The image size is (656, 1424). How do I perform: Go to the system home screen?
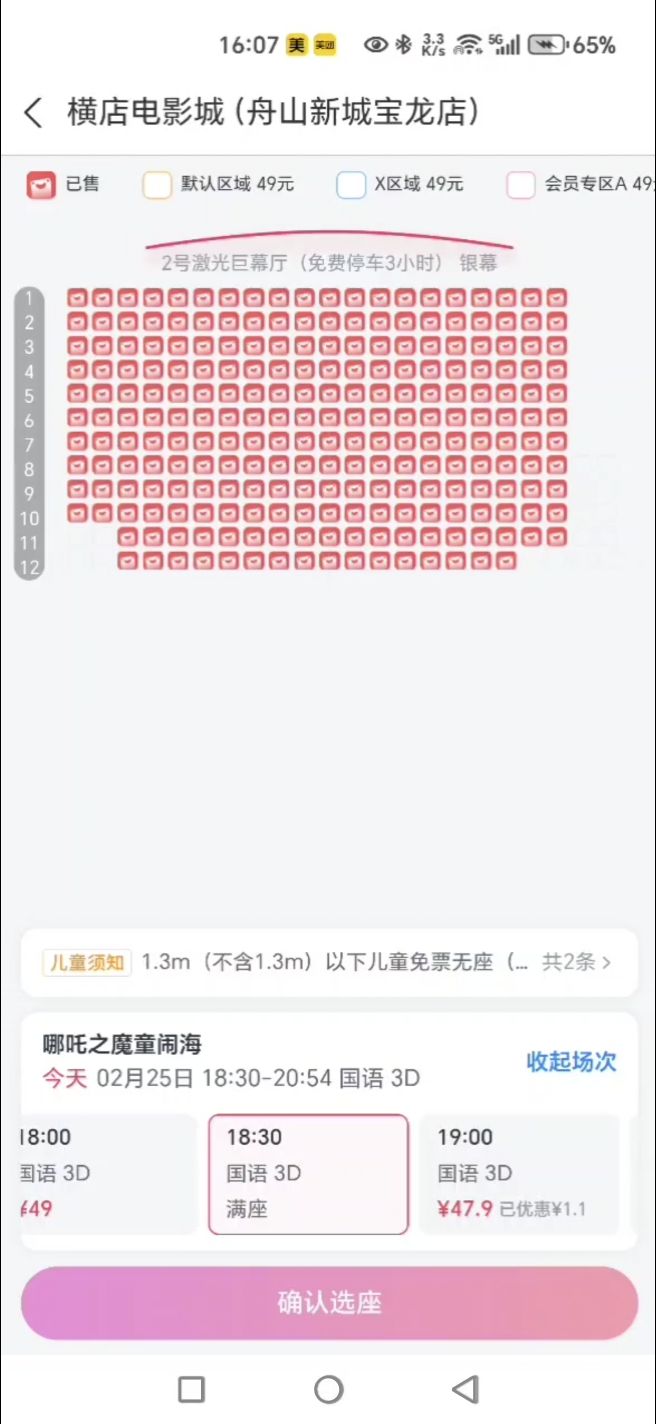coord(328,1389)
